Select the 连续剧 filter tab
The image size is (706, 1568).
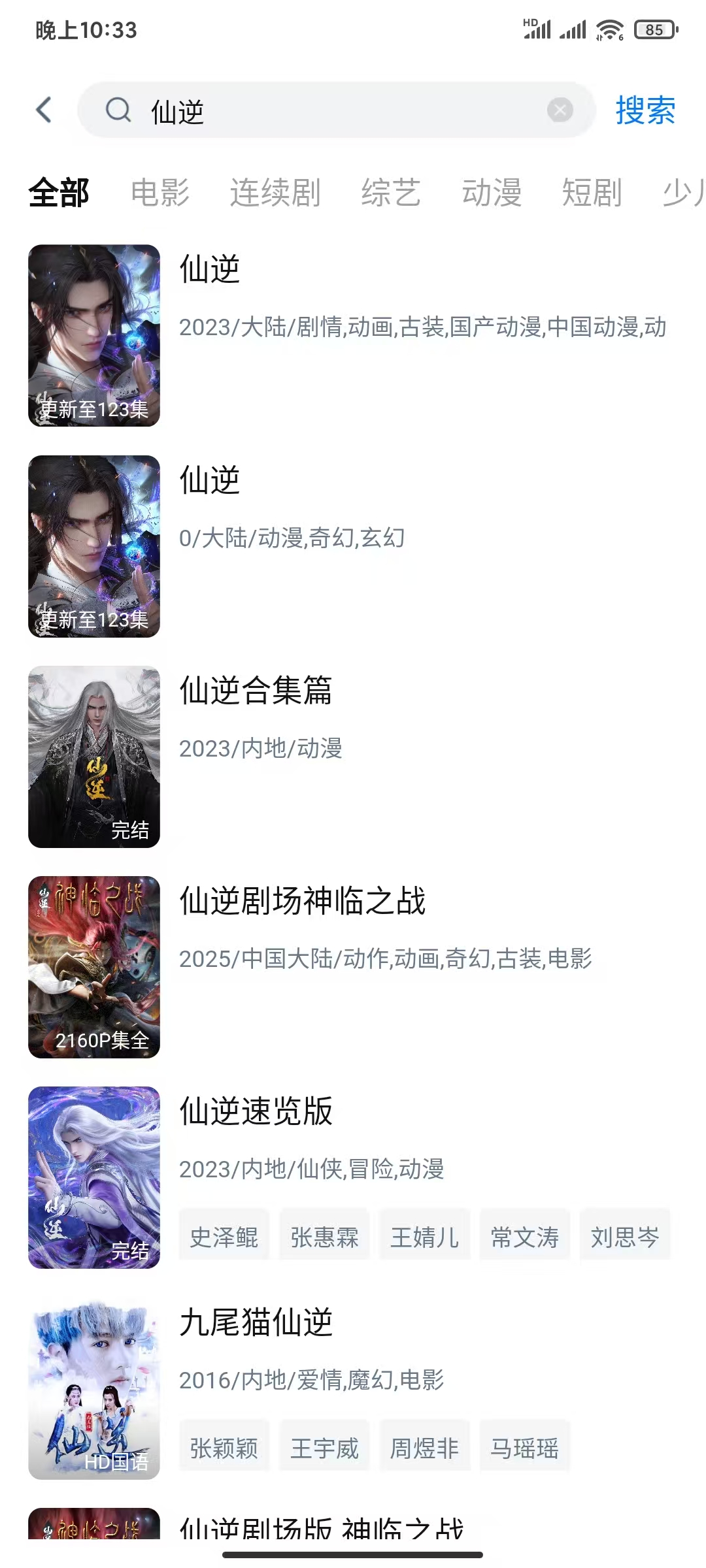275,191
